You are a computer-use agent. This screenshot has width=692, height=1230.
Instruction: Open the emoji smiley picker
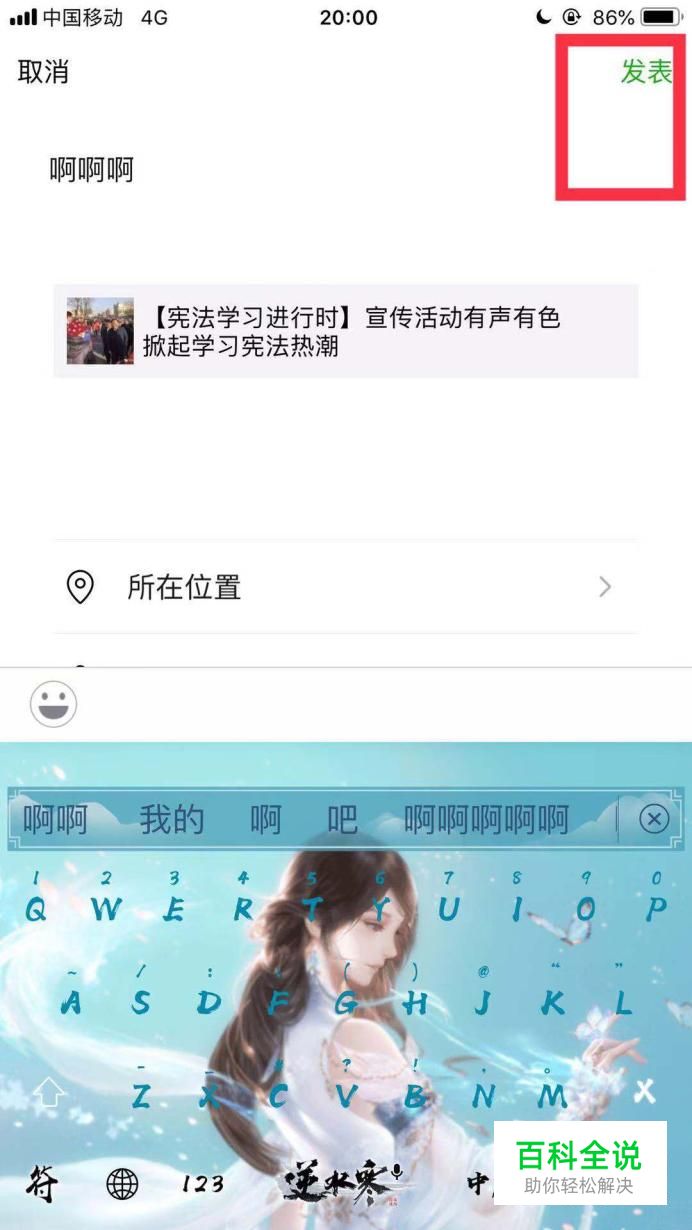tap(53, 704)
